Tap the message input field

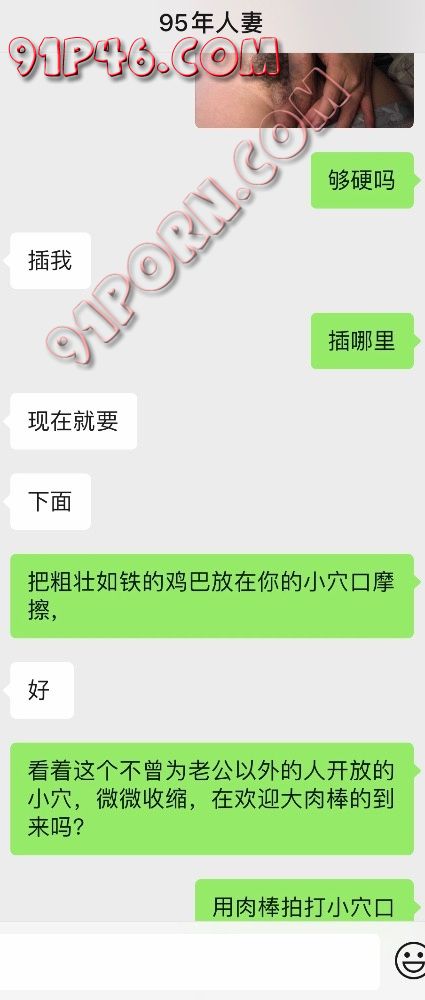pos(190,961)
